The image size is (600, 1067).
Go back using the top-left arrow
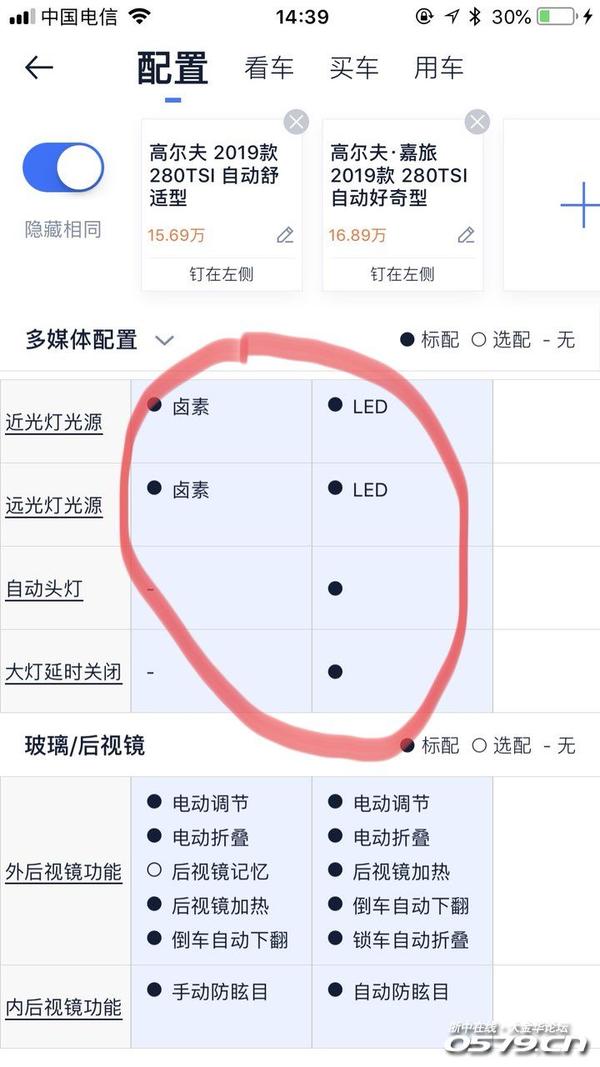pyautogui.click(x=38, y=68)
